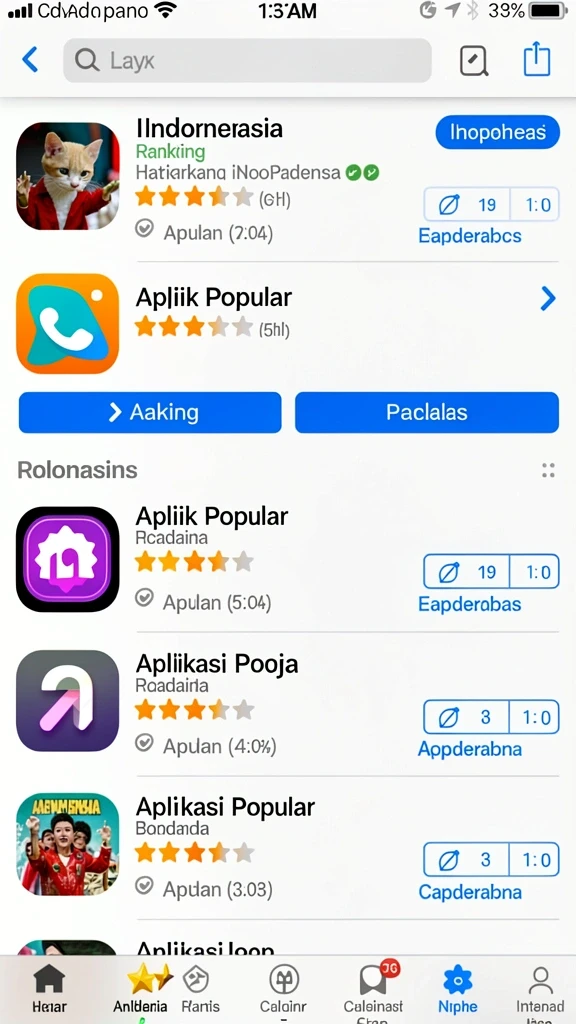This screenshot has width=576, height=1024.
Task: Open Apliik Popular Rcadaina app
Action: click(x=68, y=559)
